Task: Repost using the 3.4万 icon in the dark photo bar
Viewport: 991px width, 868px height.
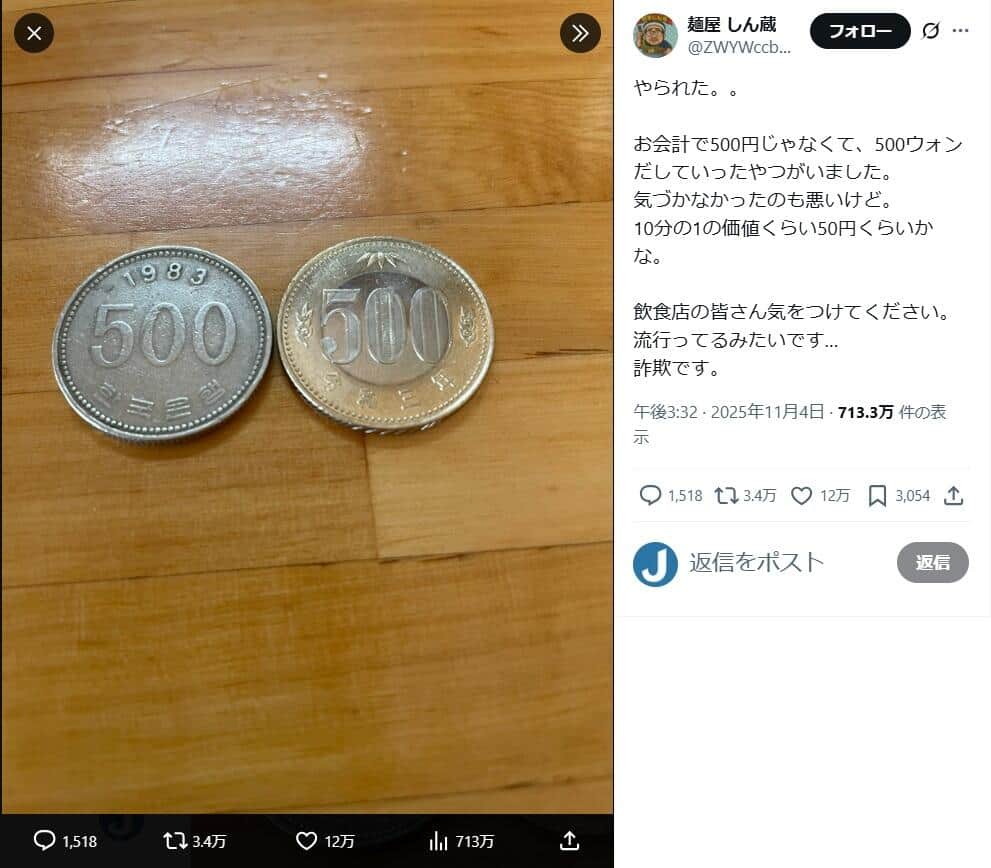Action: [176, 841]
